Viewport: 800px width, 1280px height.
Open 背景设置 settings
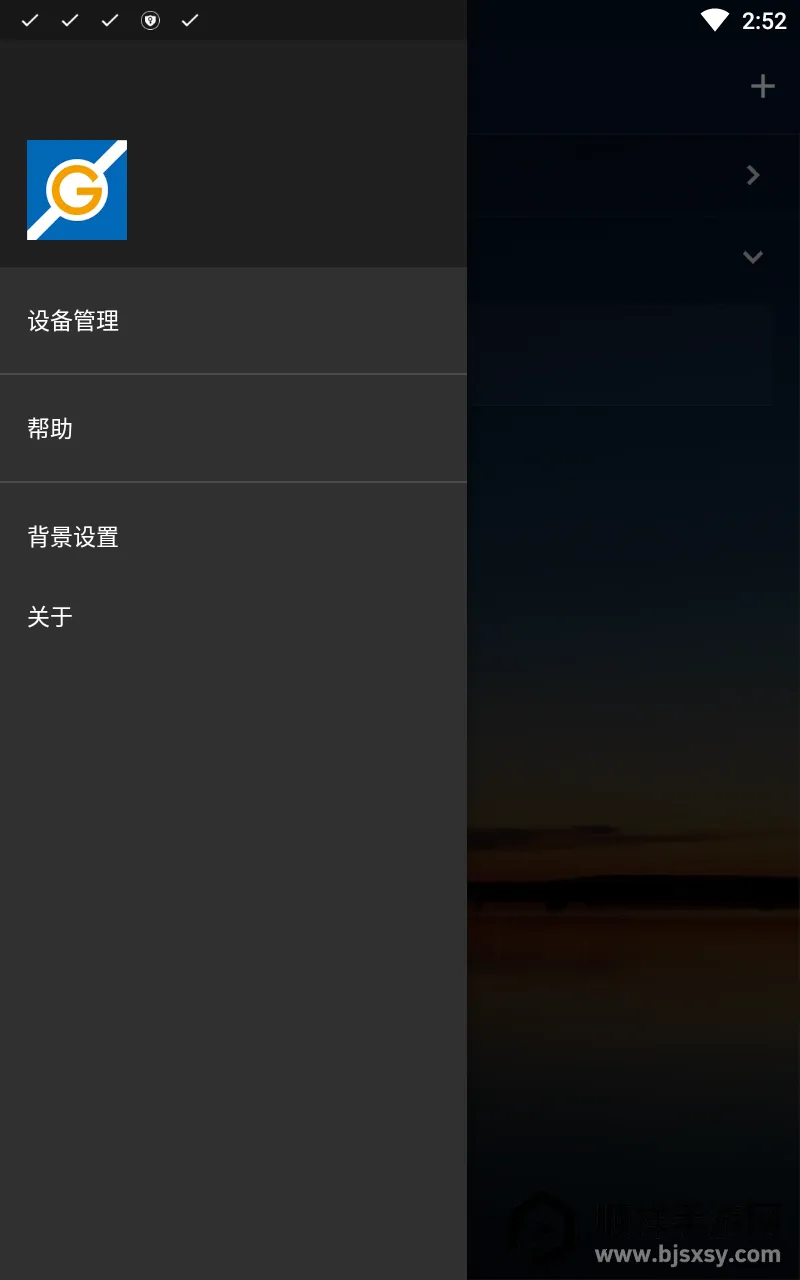74,537
